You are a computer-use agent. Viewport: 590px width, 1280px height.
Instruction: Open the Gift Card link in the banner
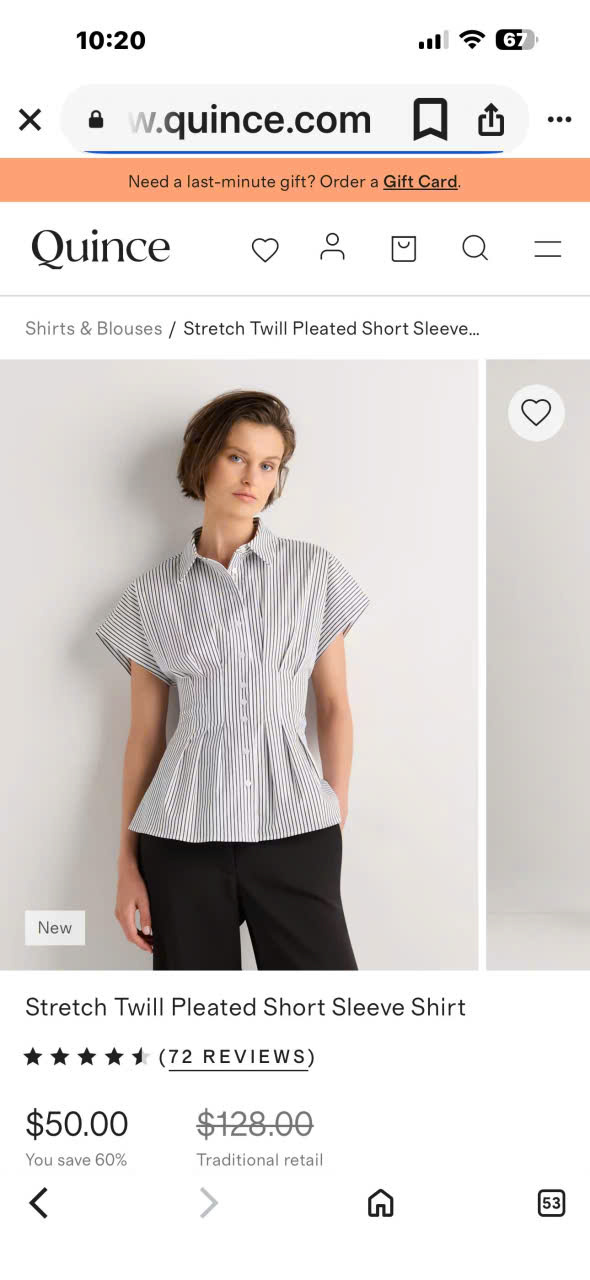point(420,182)
